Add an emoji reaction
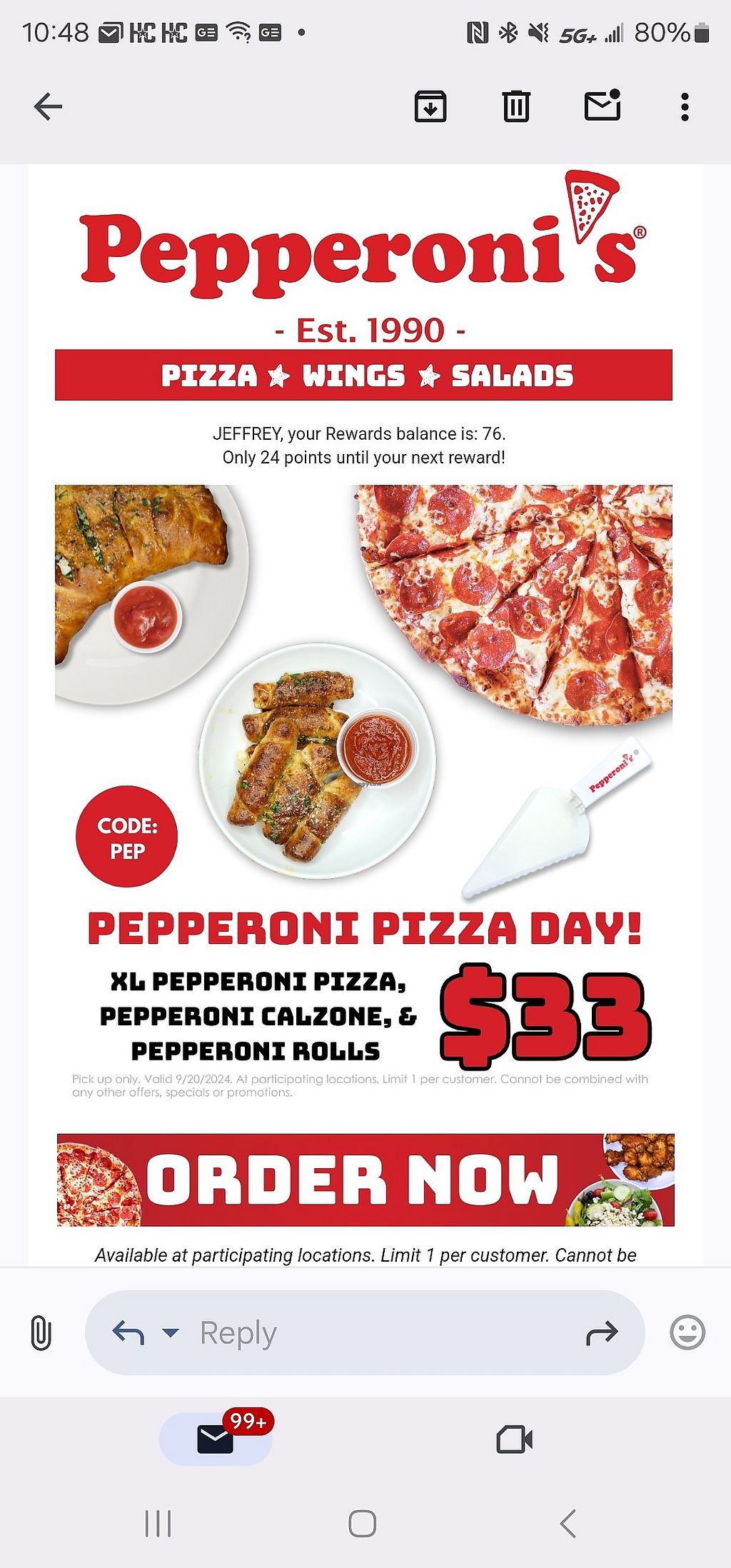The width and height of the screenshot is (731, 1568). tap(687, 1332)
